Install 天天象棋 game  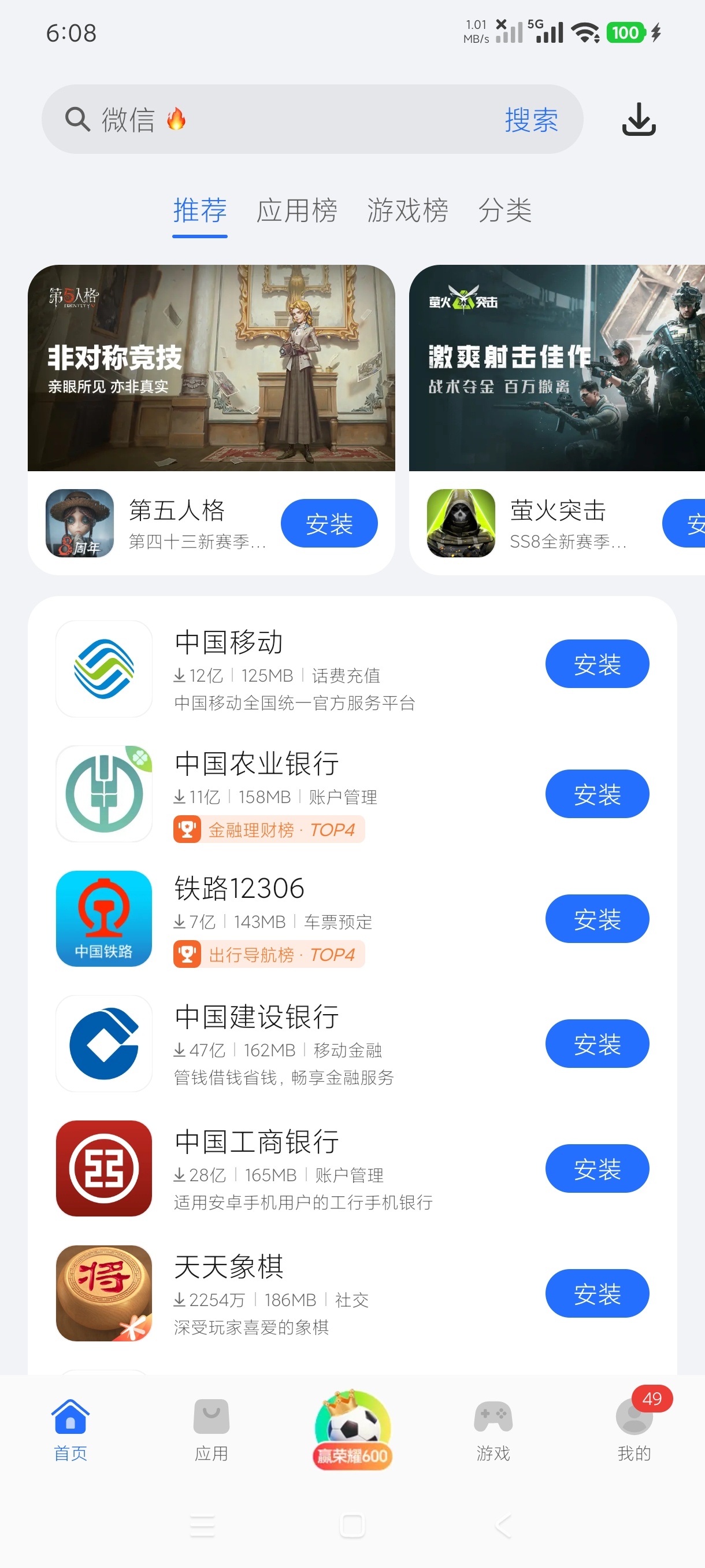[597, 1293]
